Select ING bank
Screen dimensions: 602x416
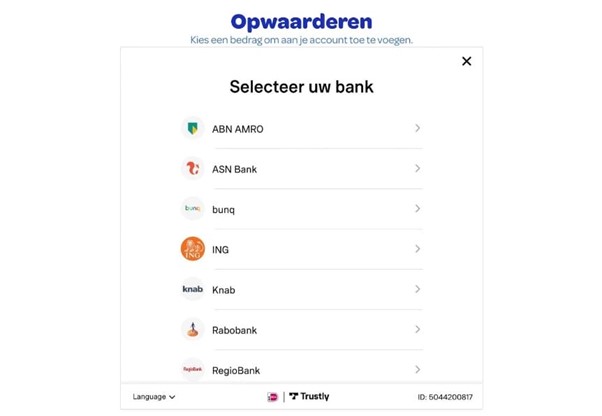click(300, 249)
